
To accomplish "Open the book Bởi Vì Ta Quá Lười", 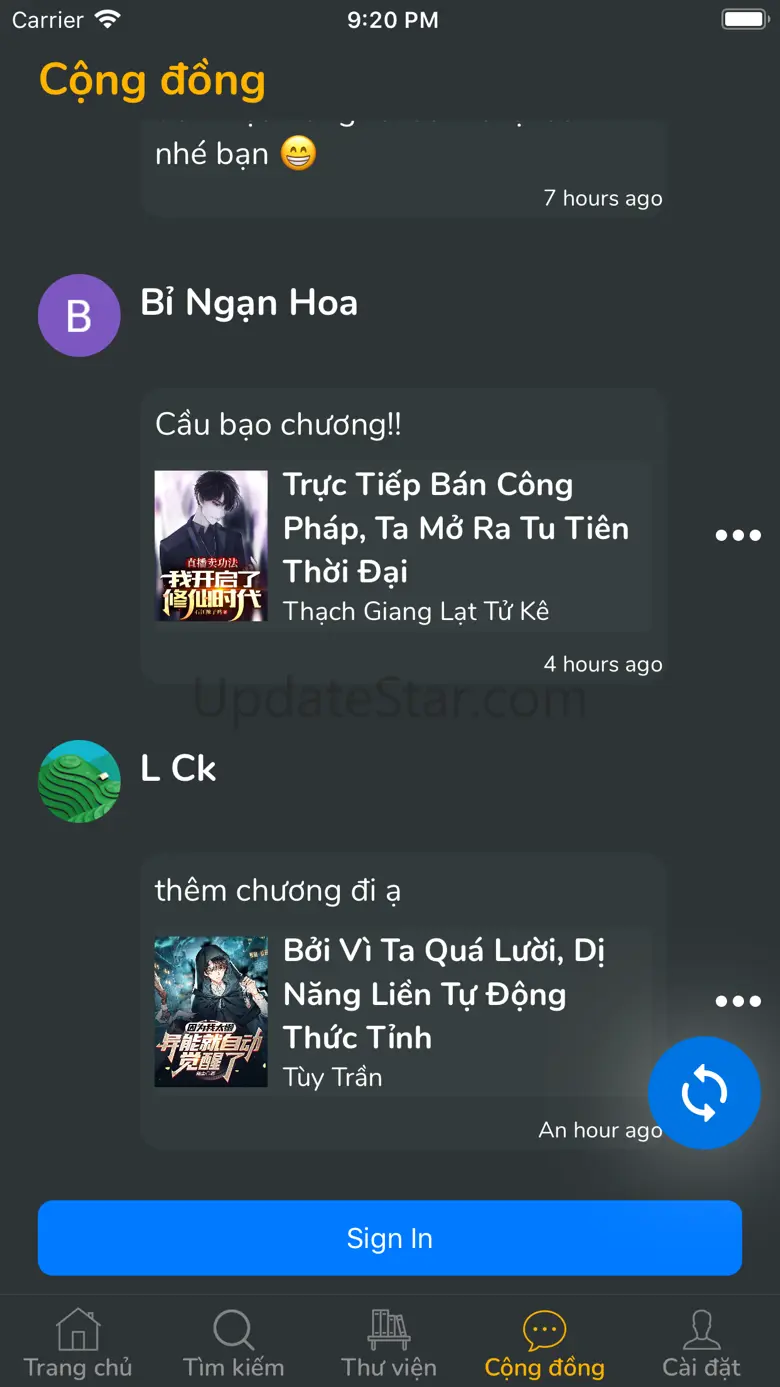I will pos(400,1012).
